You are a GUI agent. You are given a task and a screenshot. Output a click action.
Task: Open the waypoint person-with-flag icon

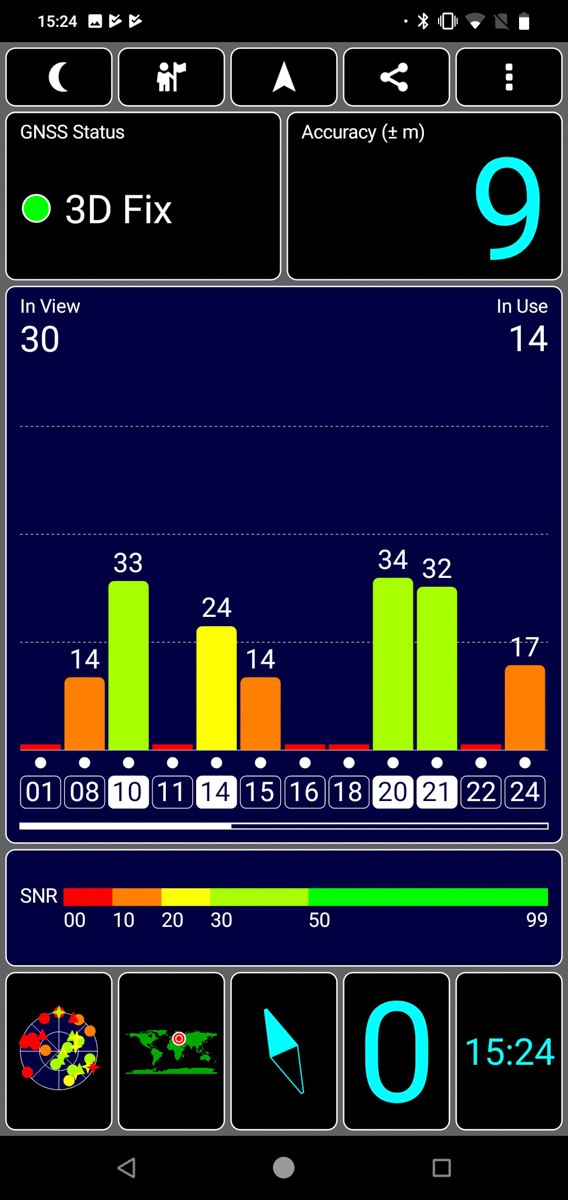tap(171, 77)
